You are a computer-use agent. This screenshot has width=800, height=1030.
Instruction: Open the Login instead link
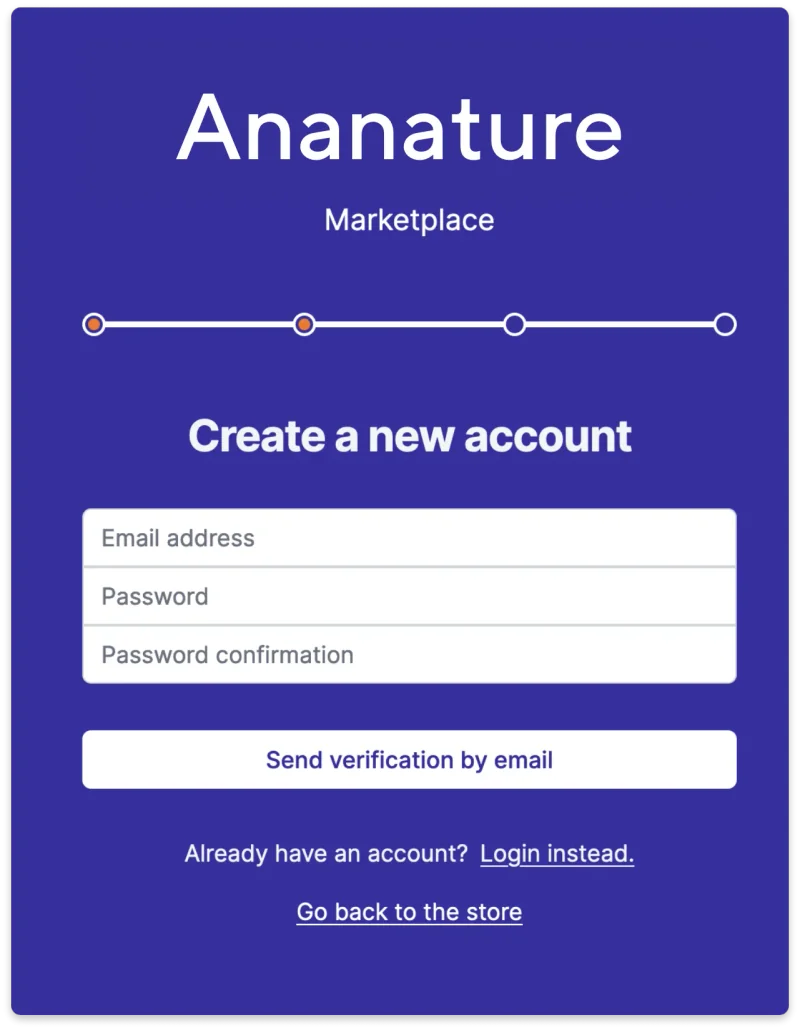pyautogui.click(x=556, y=854)
